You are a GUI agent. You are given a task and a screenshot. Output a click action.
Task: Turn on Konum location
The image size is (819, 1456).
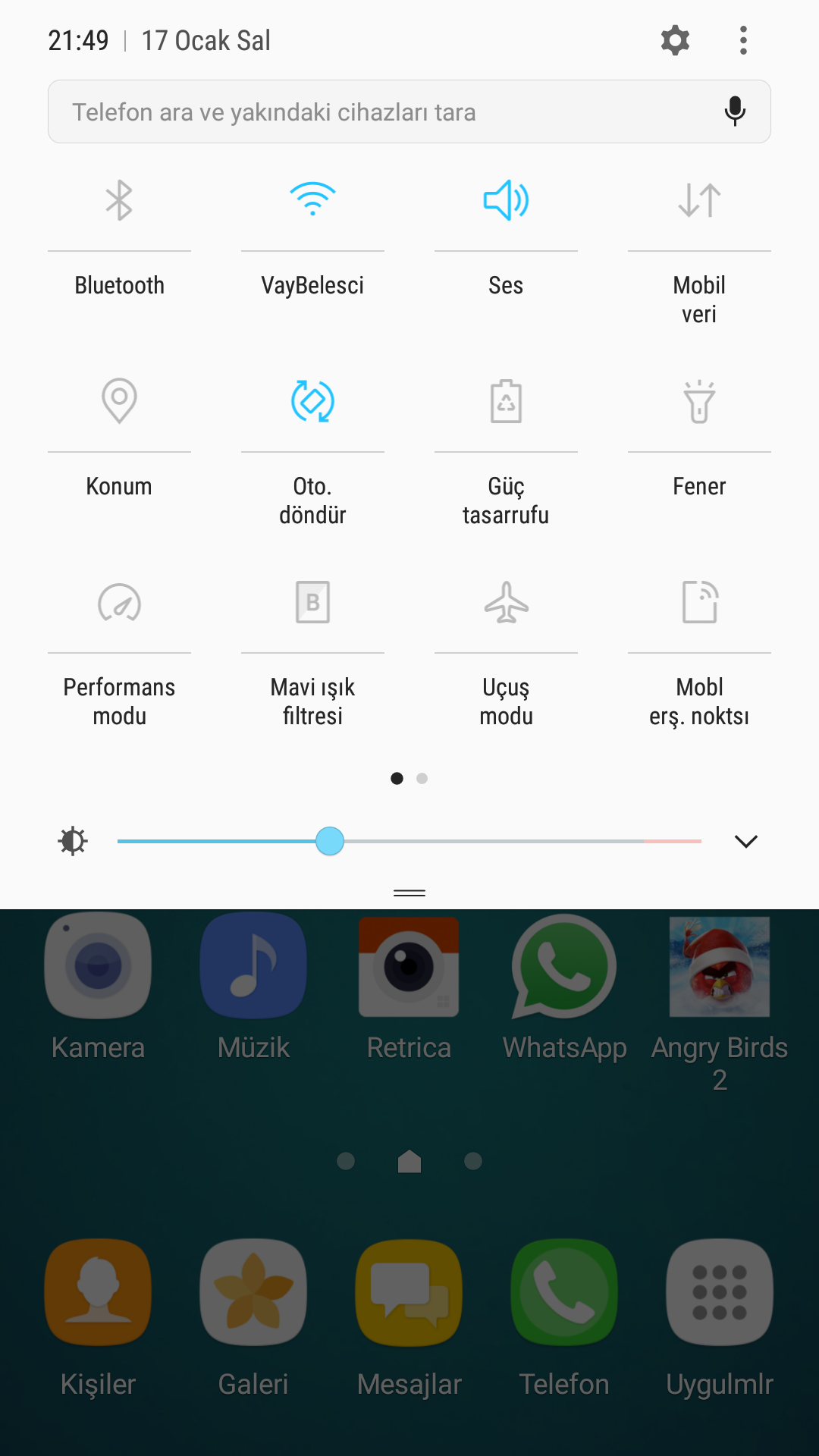119,400
